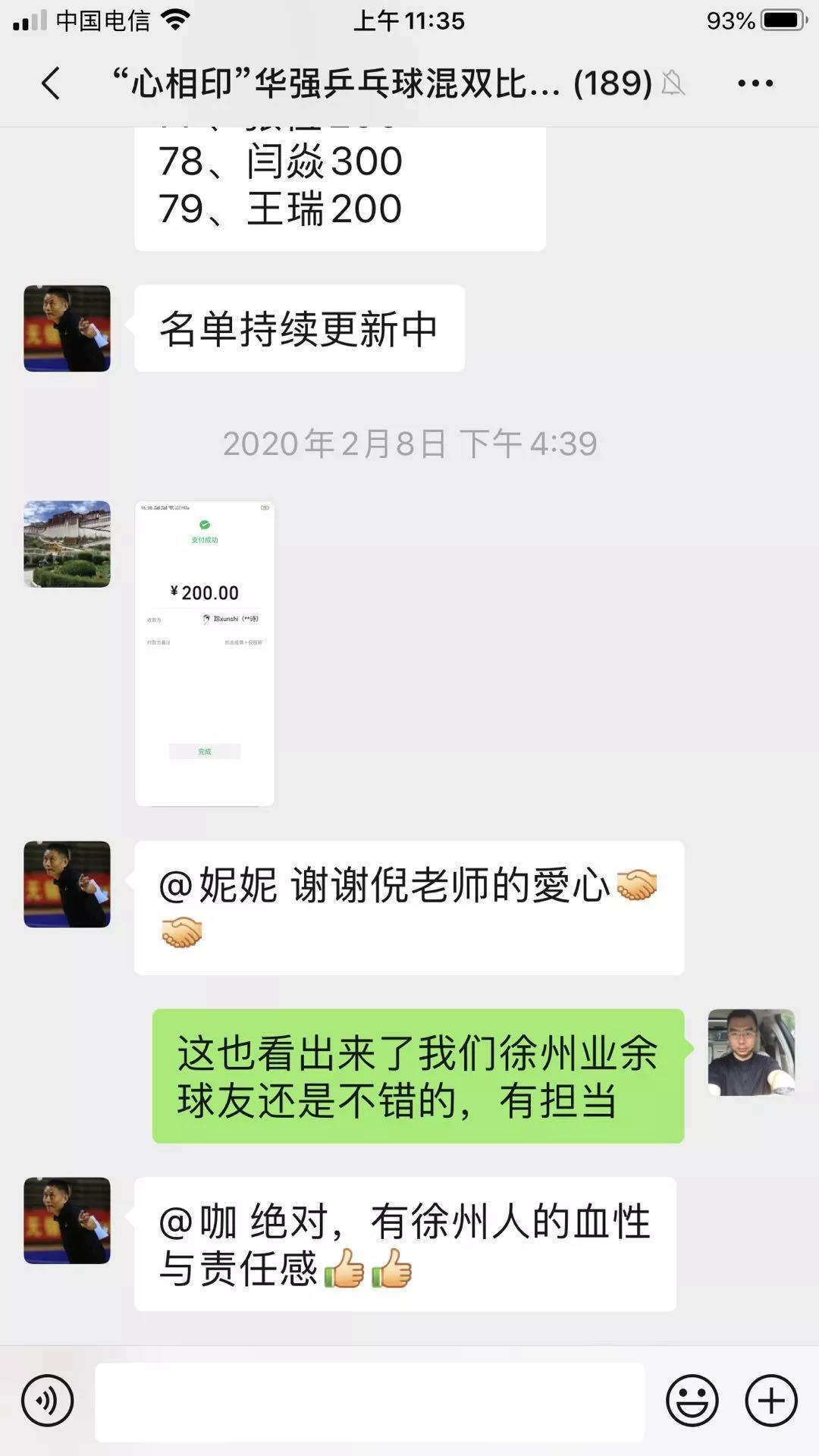Tap the message text field
Image resolution: width=819 pixels, height=1456 pixels.
coord(370,1401)
